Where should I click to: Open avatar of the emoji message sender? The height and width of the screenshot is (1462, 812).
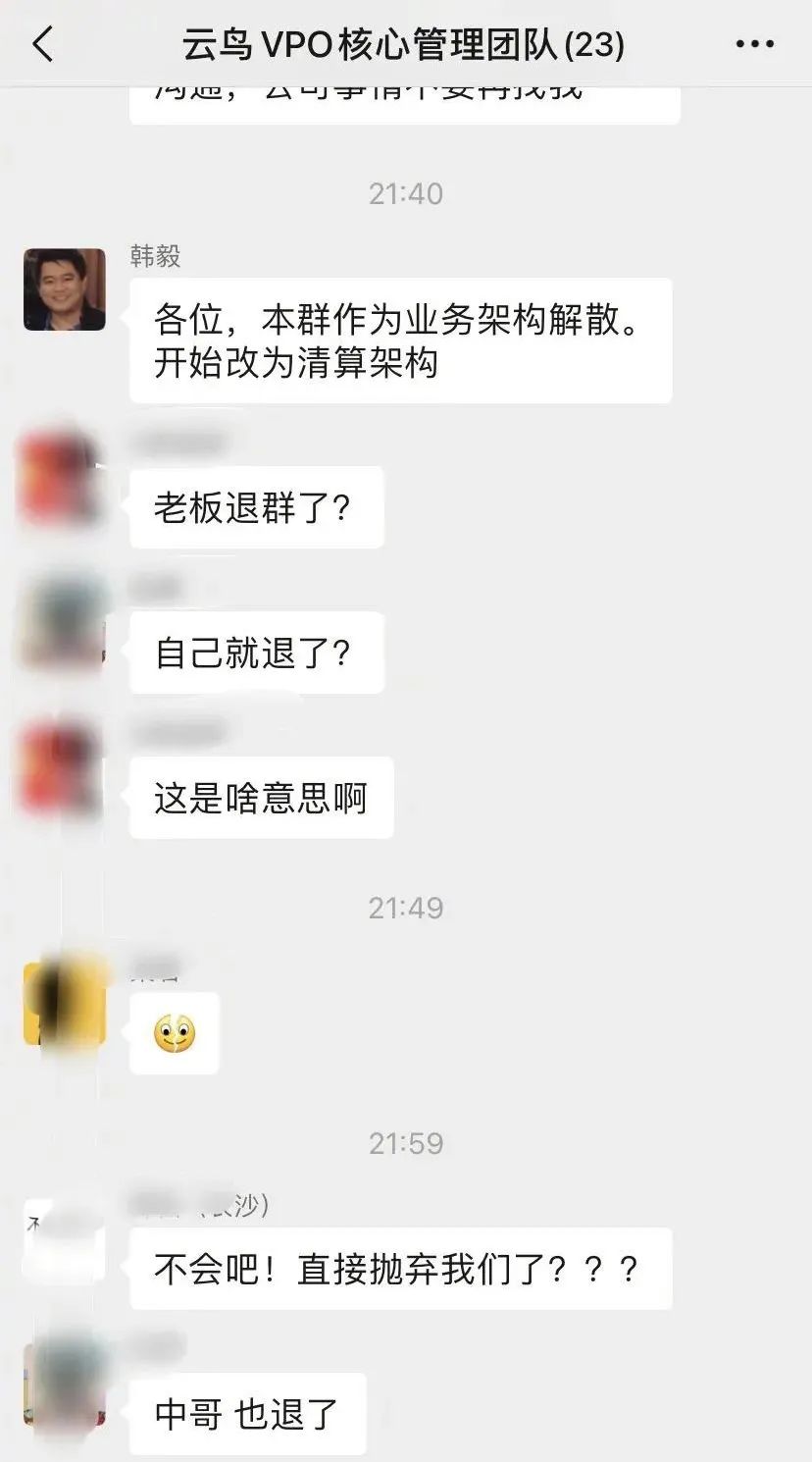(x=65, y=1005)
